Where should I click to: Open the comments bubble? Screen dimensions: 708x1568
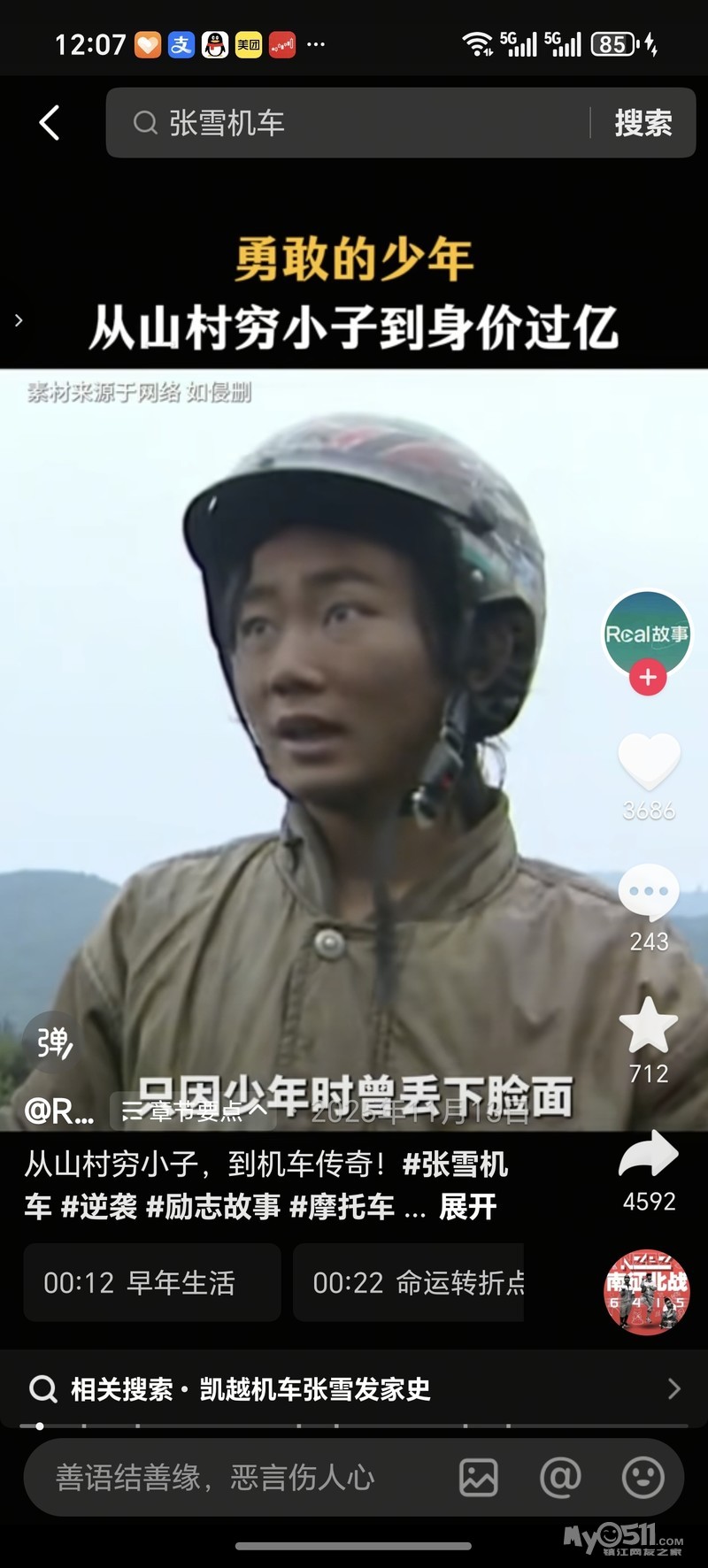click(649, 893)
